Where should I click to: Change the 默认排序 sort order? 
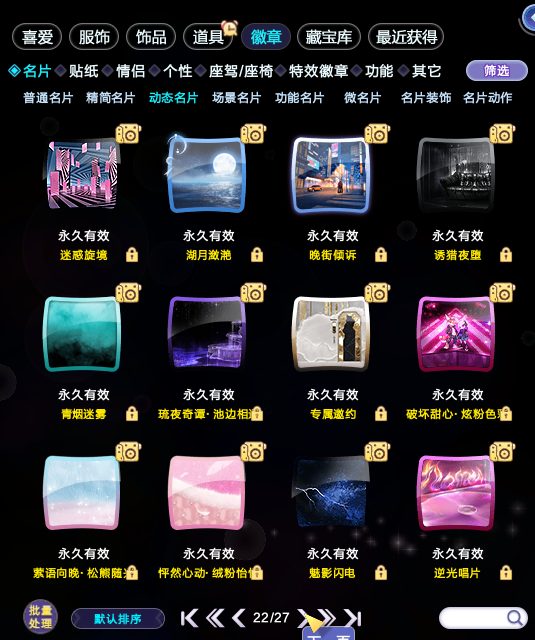coord(118,619)
